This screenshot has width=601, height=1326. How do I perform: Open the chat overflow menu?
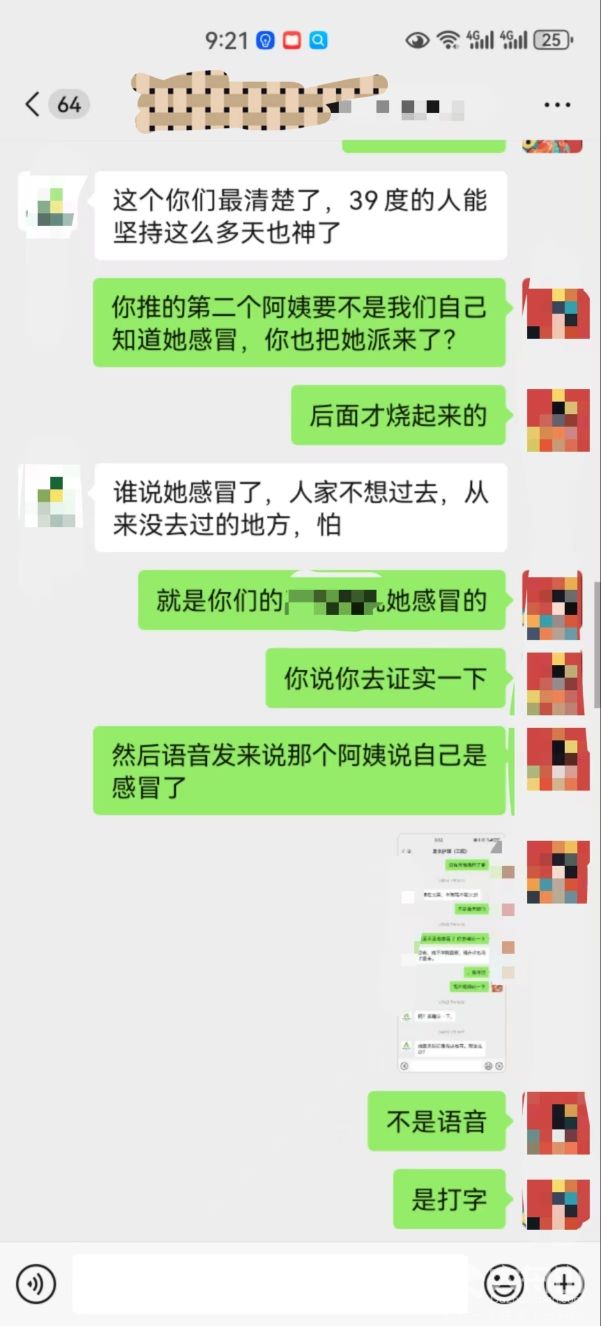point(557,104)
